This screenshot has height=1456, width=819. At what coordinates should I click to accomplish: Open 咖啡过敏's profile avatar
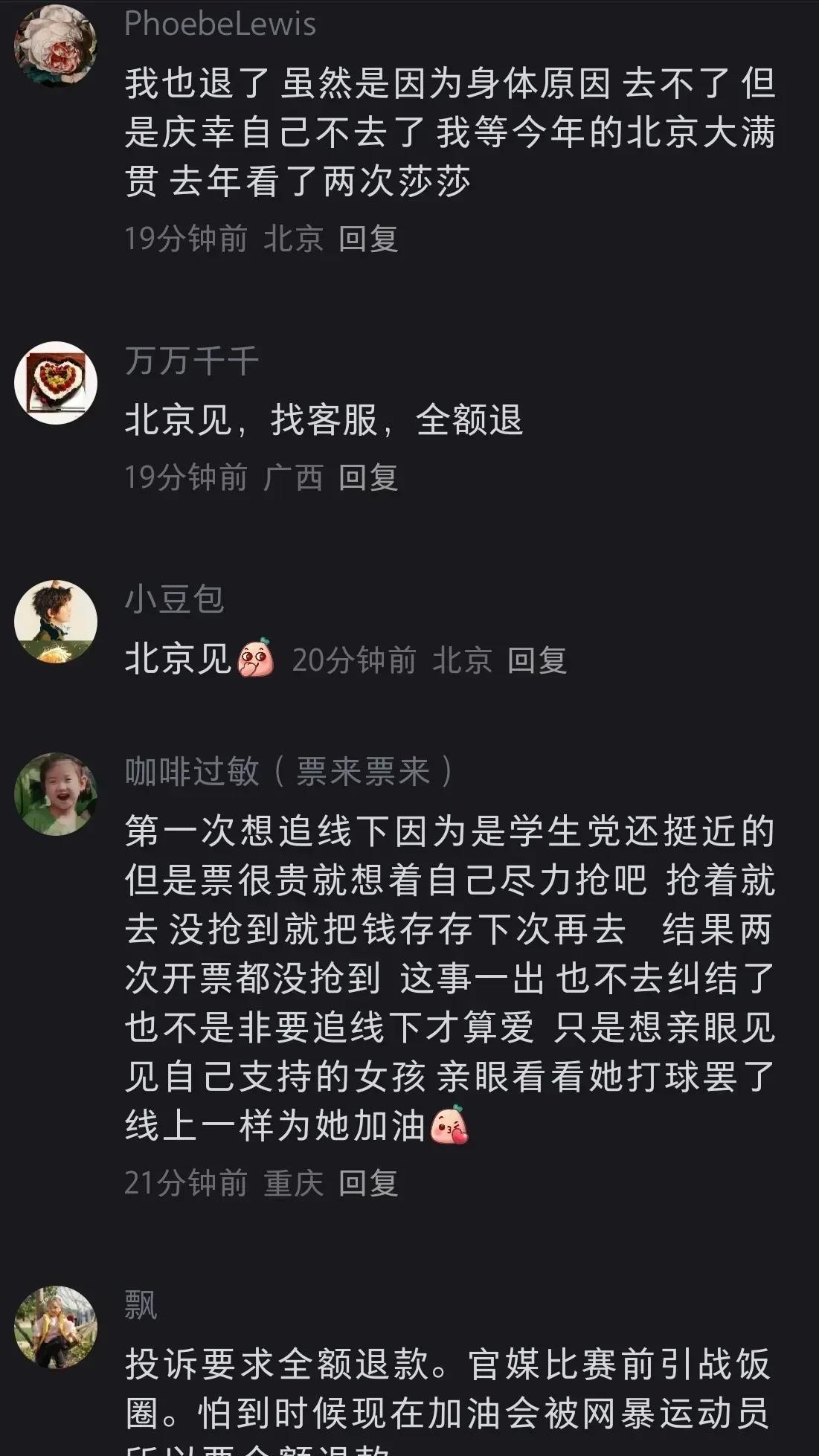(56, 794)
